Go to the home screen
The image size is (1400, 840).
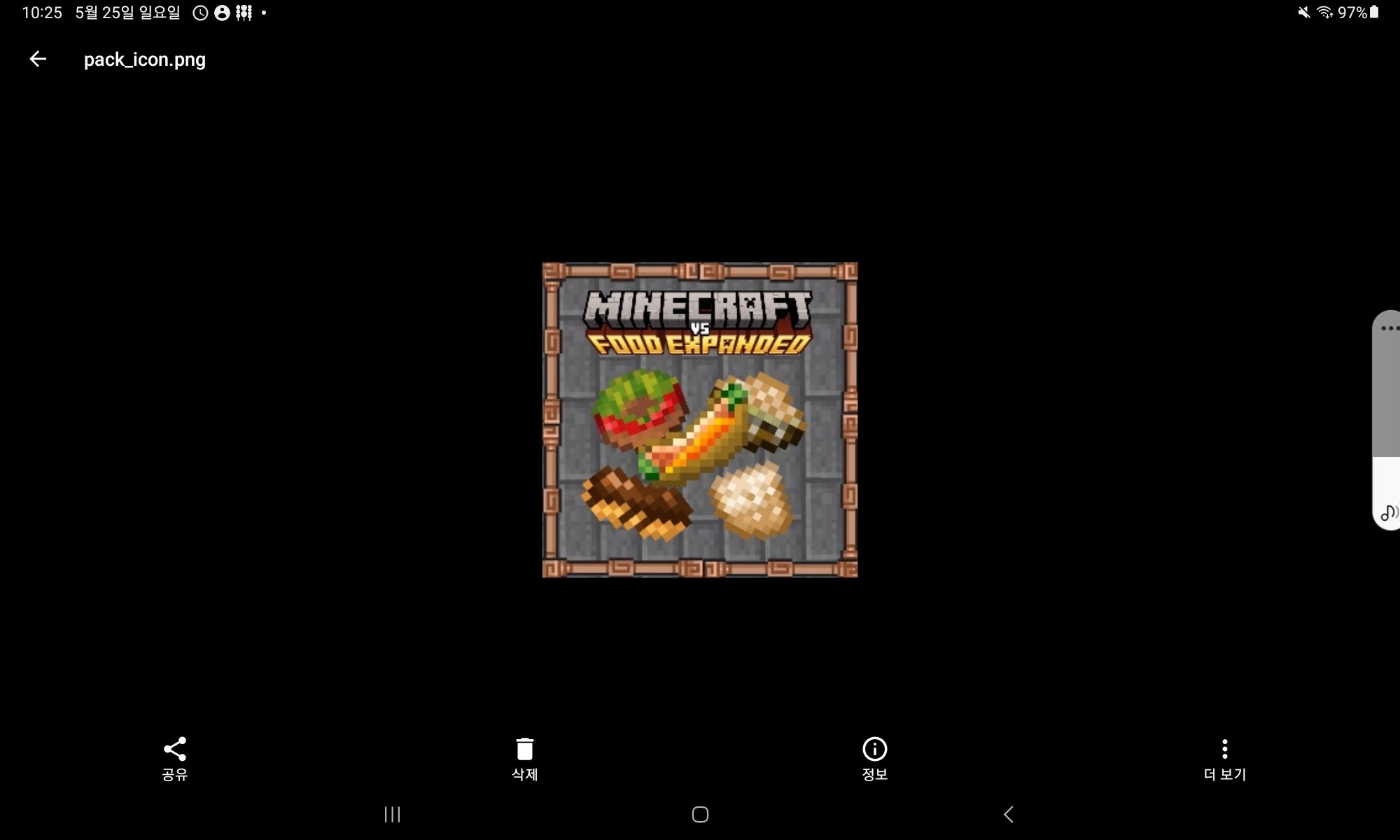click(700, 814)
